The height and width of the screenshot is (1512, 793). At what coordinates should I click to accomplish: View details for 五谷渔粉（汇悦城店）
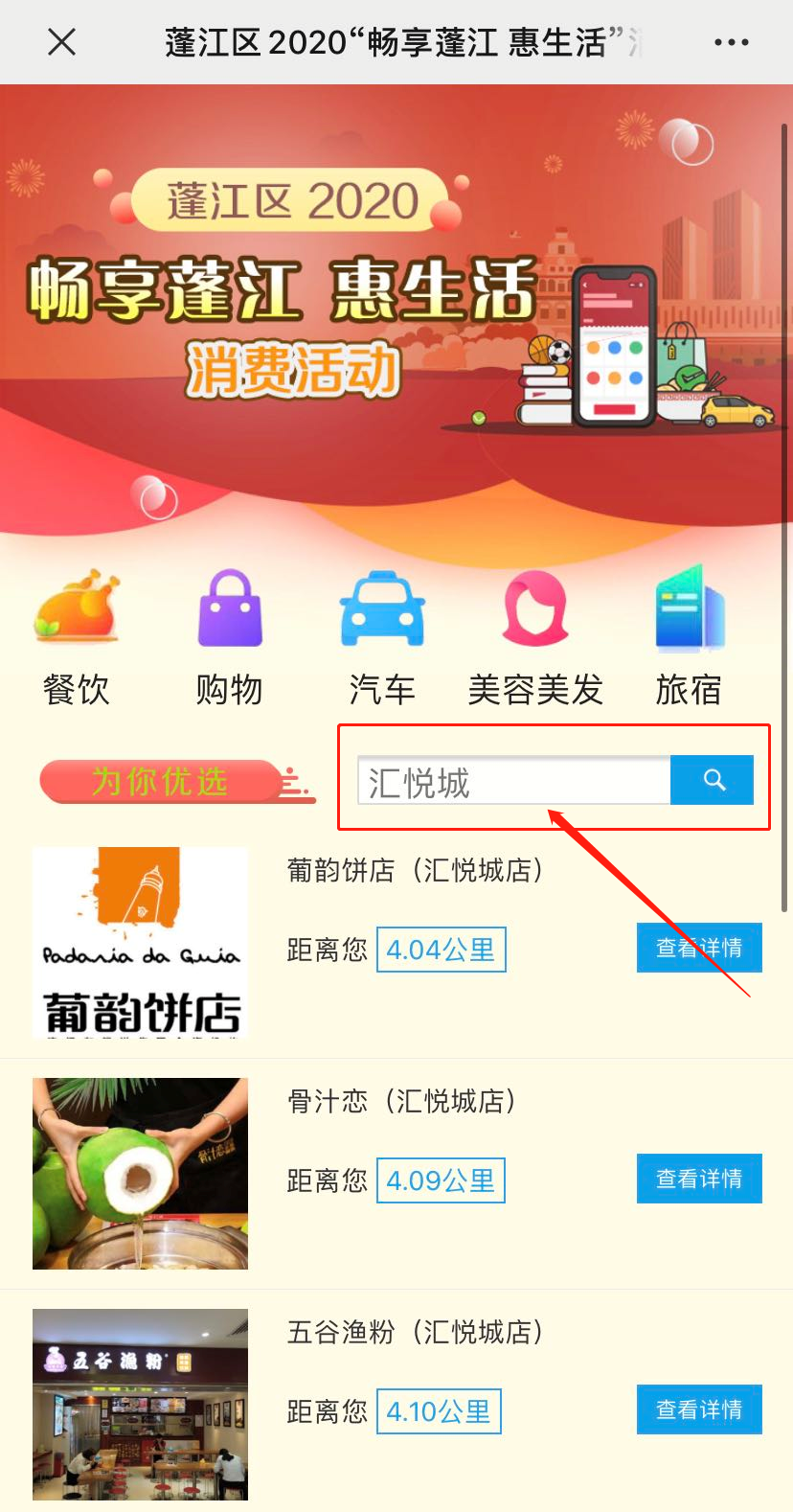click(x=699, y=1409)
